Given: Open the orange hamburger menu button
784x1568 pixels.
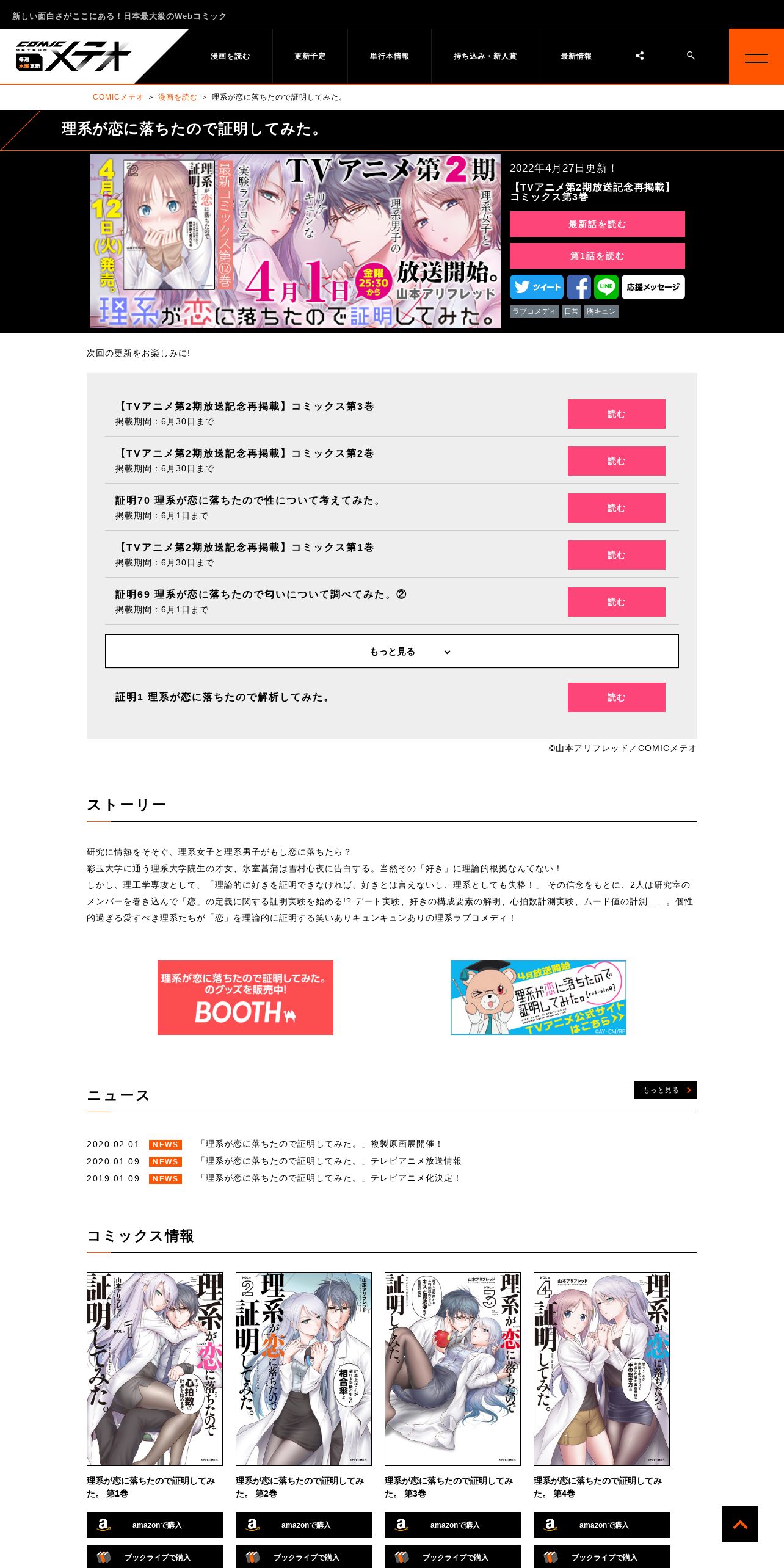Looking at the screenshot, I should coord(757,56).
